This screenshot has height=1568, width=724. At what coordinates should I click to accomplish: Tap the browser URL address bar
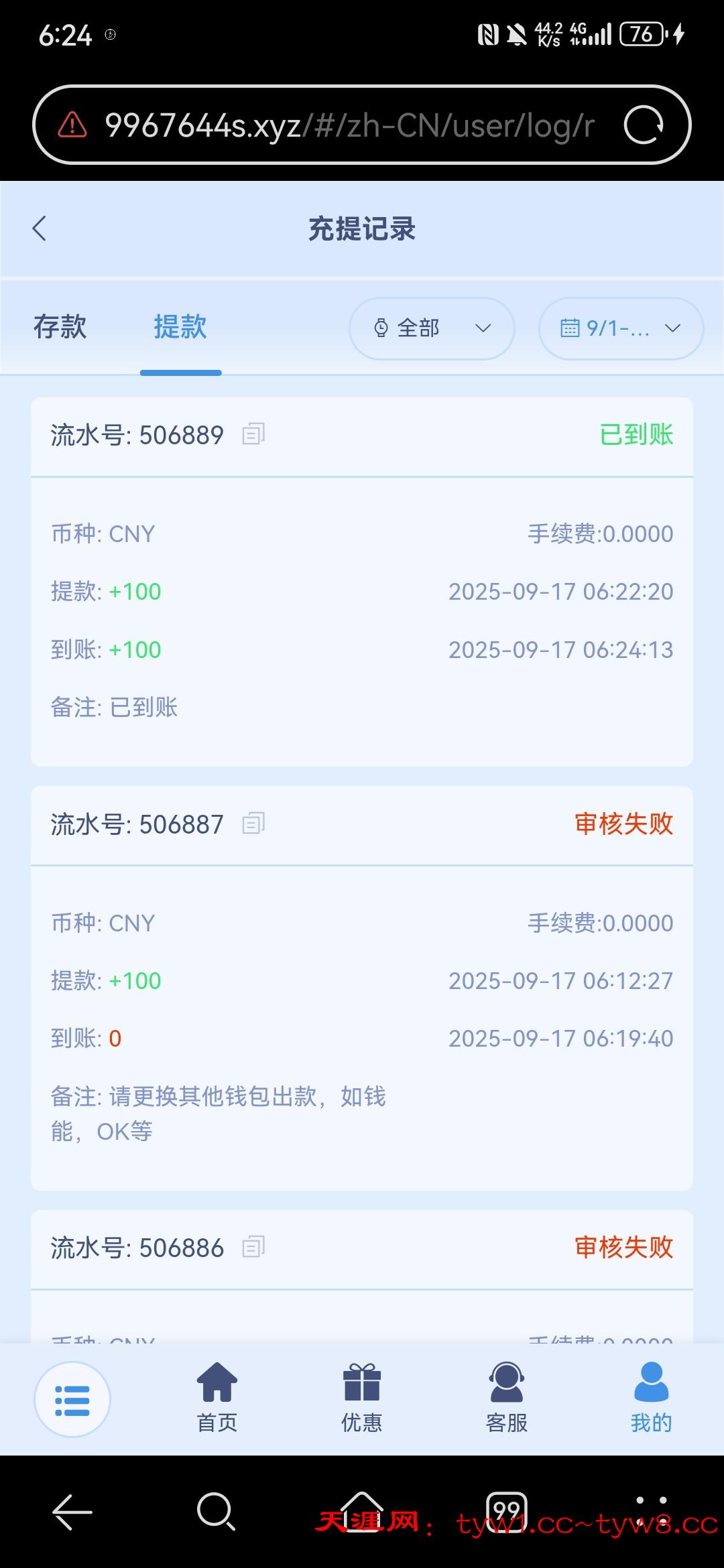349,125
